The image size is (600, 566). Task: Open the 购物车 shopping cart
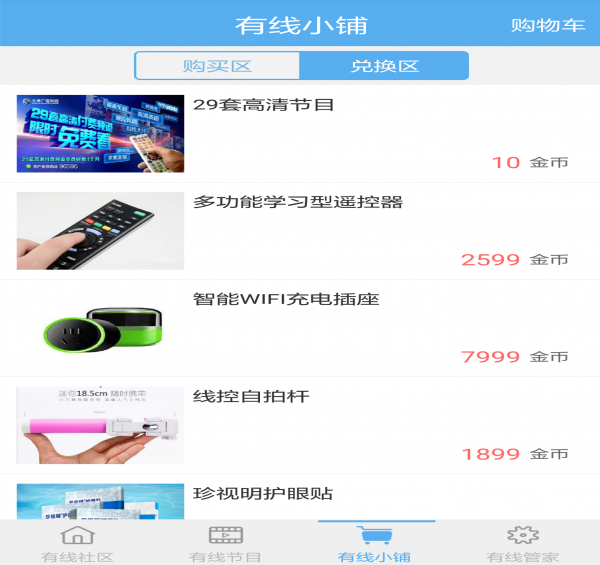coord(547,25)
